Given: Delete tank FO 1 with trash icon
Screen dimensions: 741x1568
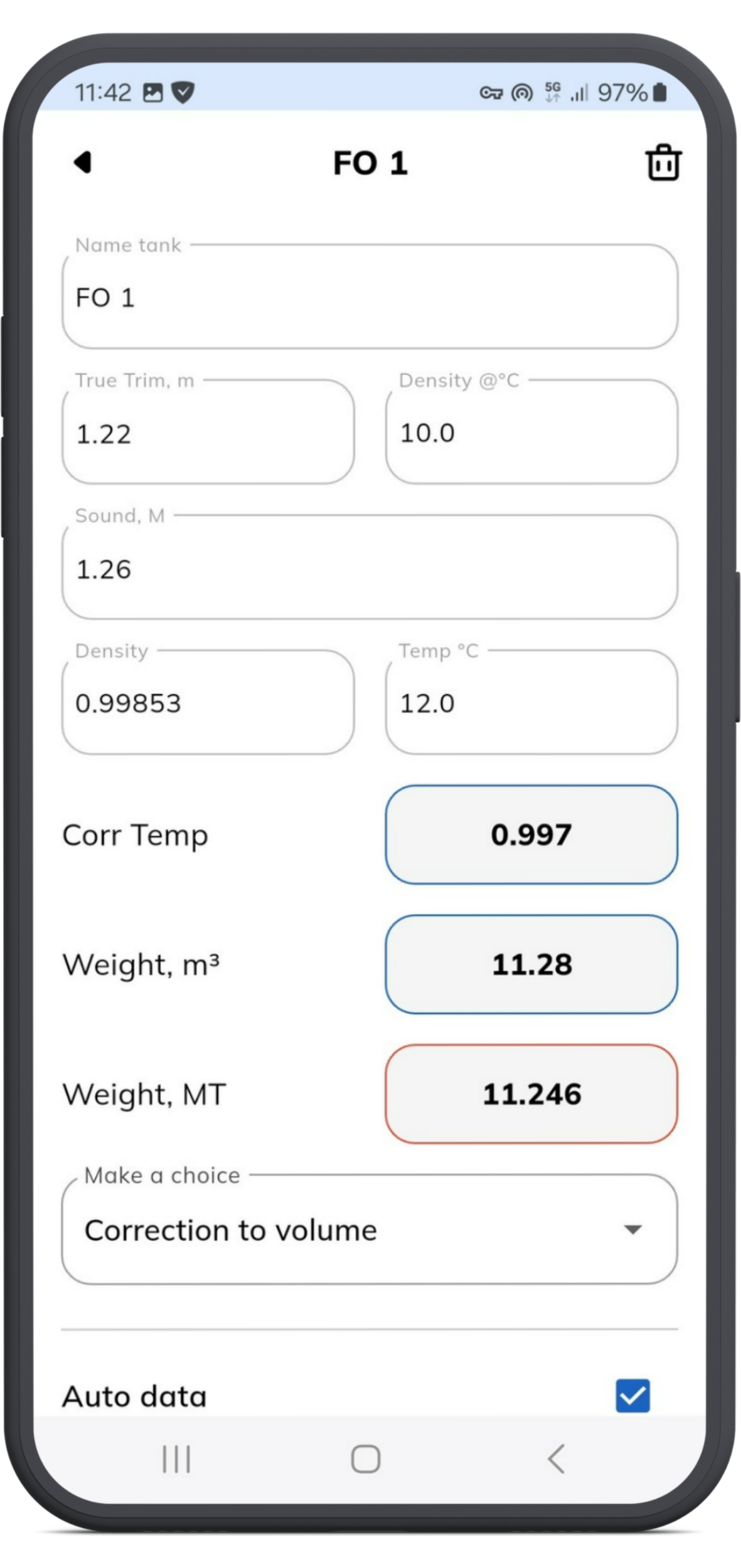Looking at the screenshot, I should (x=663, y=163).
